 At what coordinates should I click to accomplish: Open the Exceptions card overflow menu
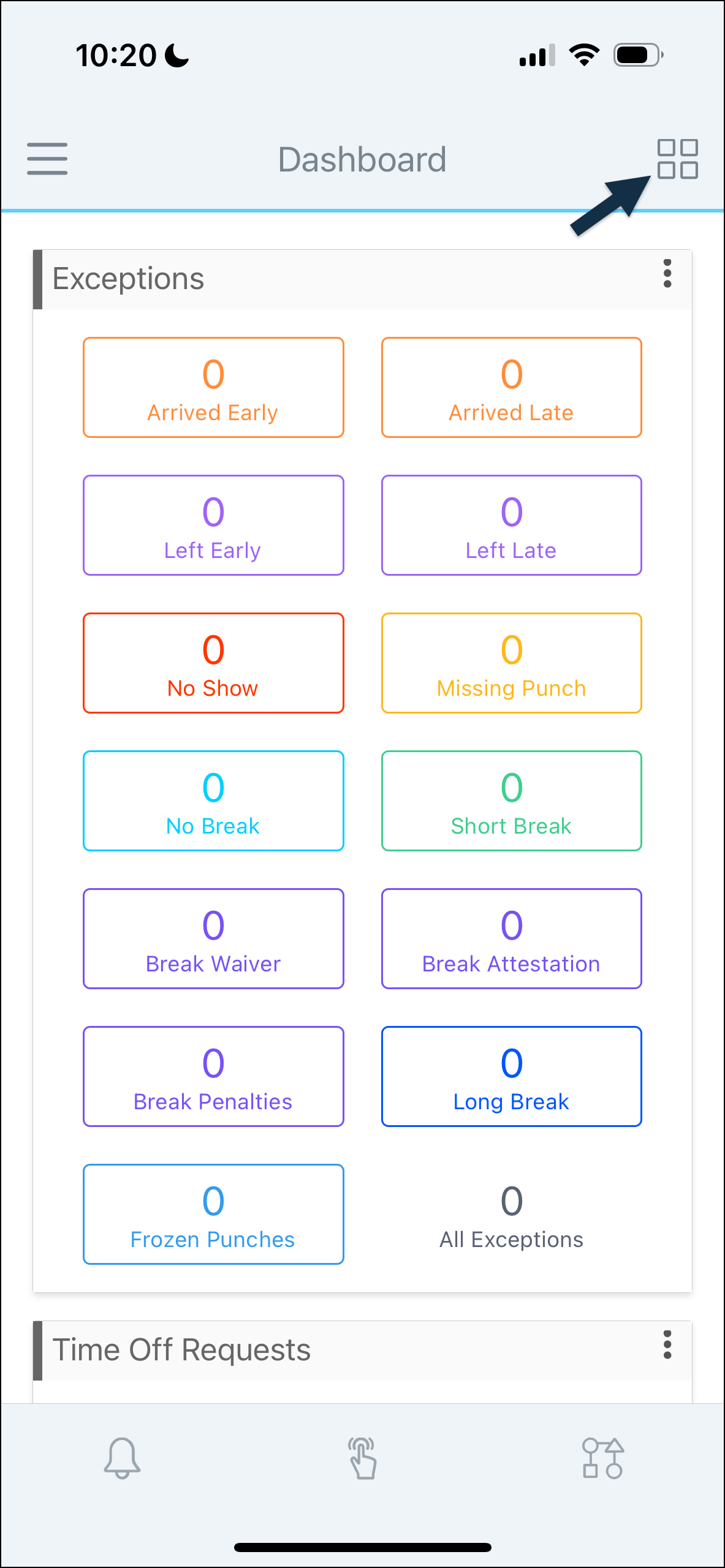pyautogui.click(x=667, y=273)
